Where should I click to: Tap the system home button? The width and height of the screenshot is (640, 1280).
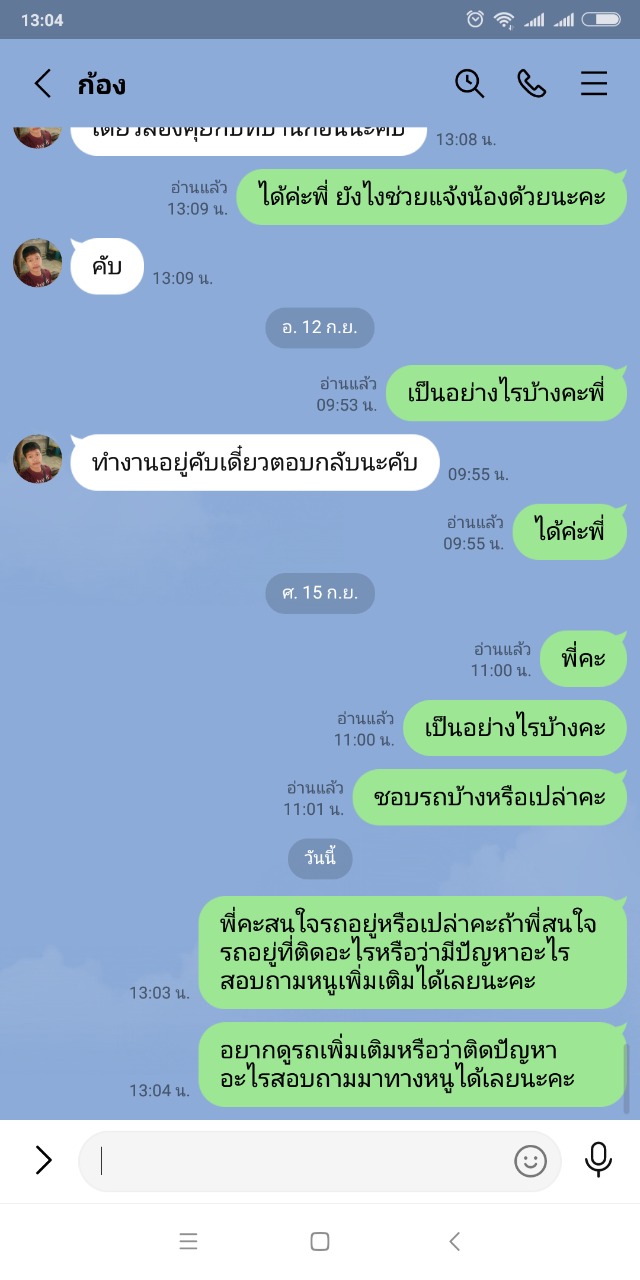[x=320, y=1241]
